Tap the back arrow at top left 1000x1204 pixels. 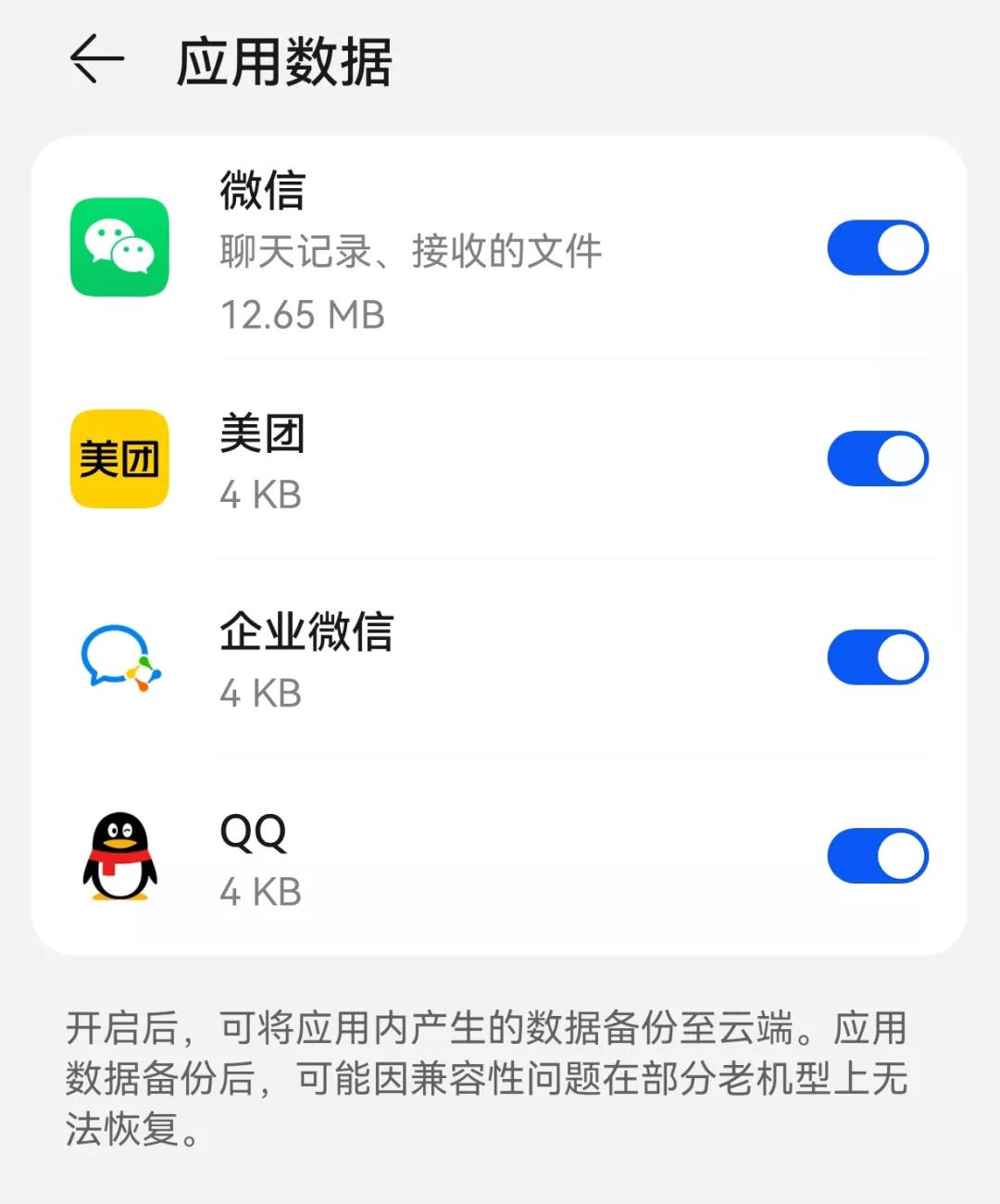pos(98,57)
